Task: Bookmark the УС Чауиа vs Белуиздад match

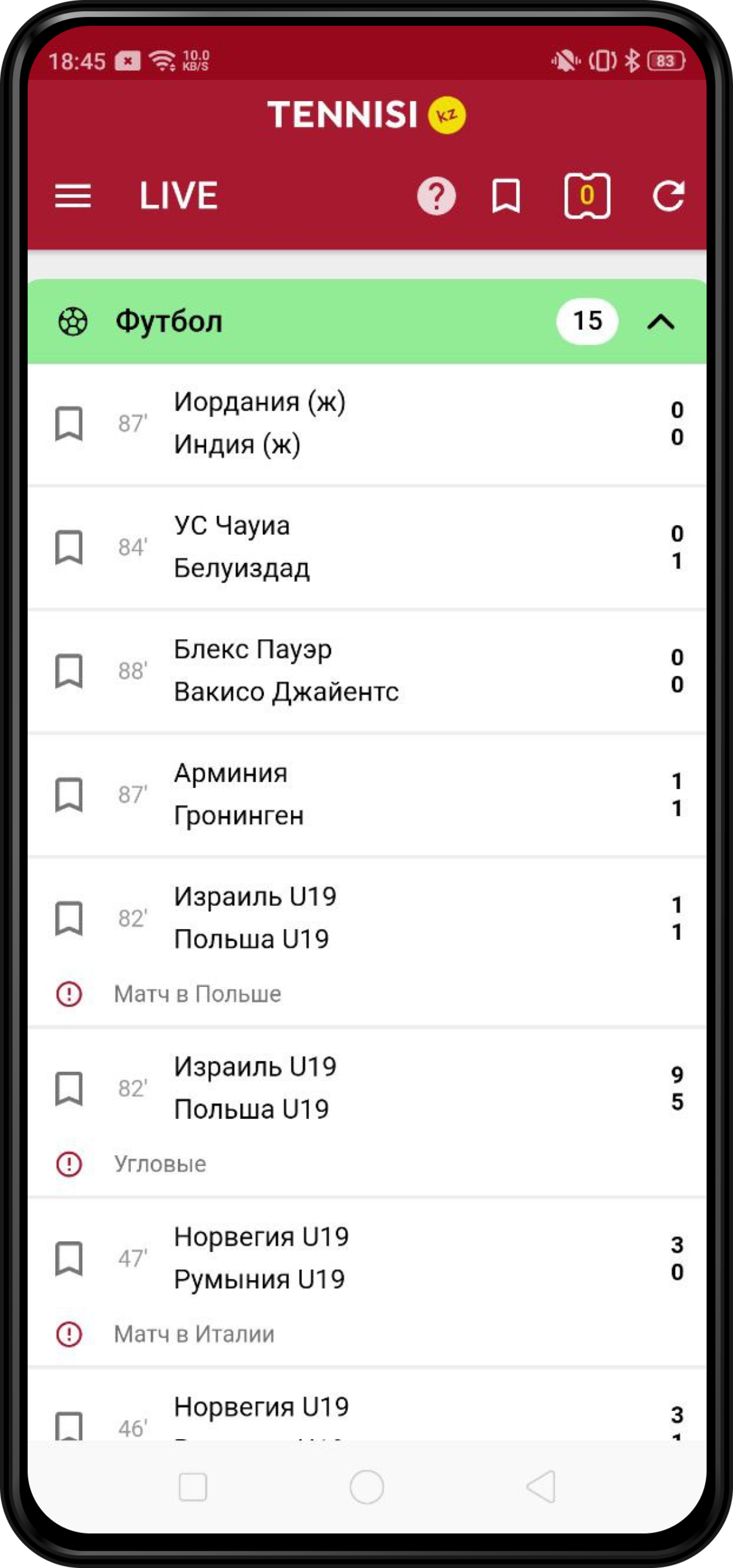Action: [x=69, y=547]
